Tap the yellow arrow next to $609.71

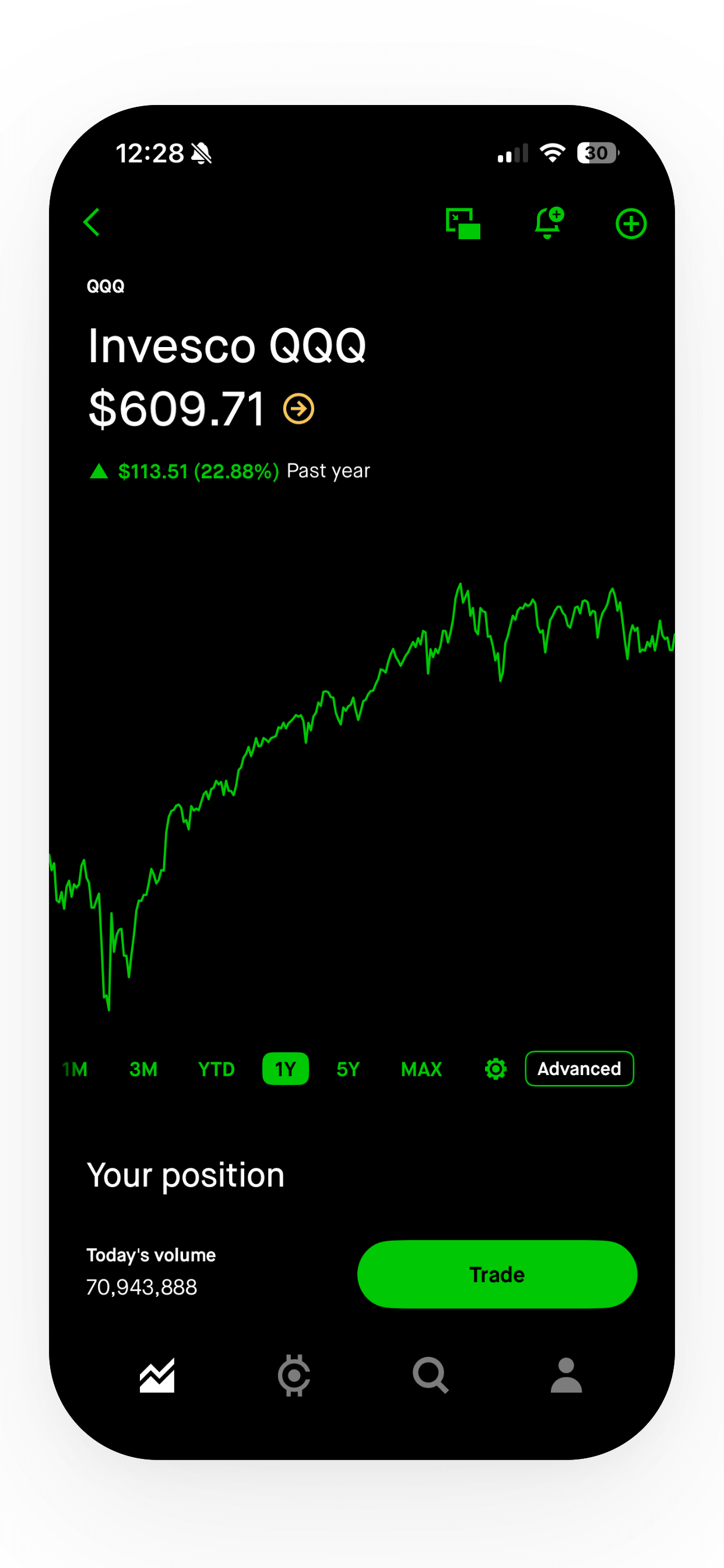[x=298, y=408]
